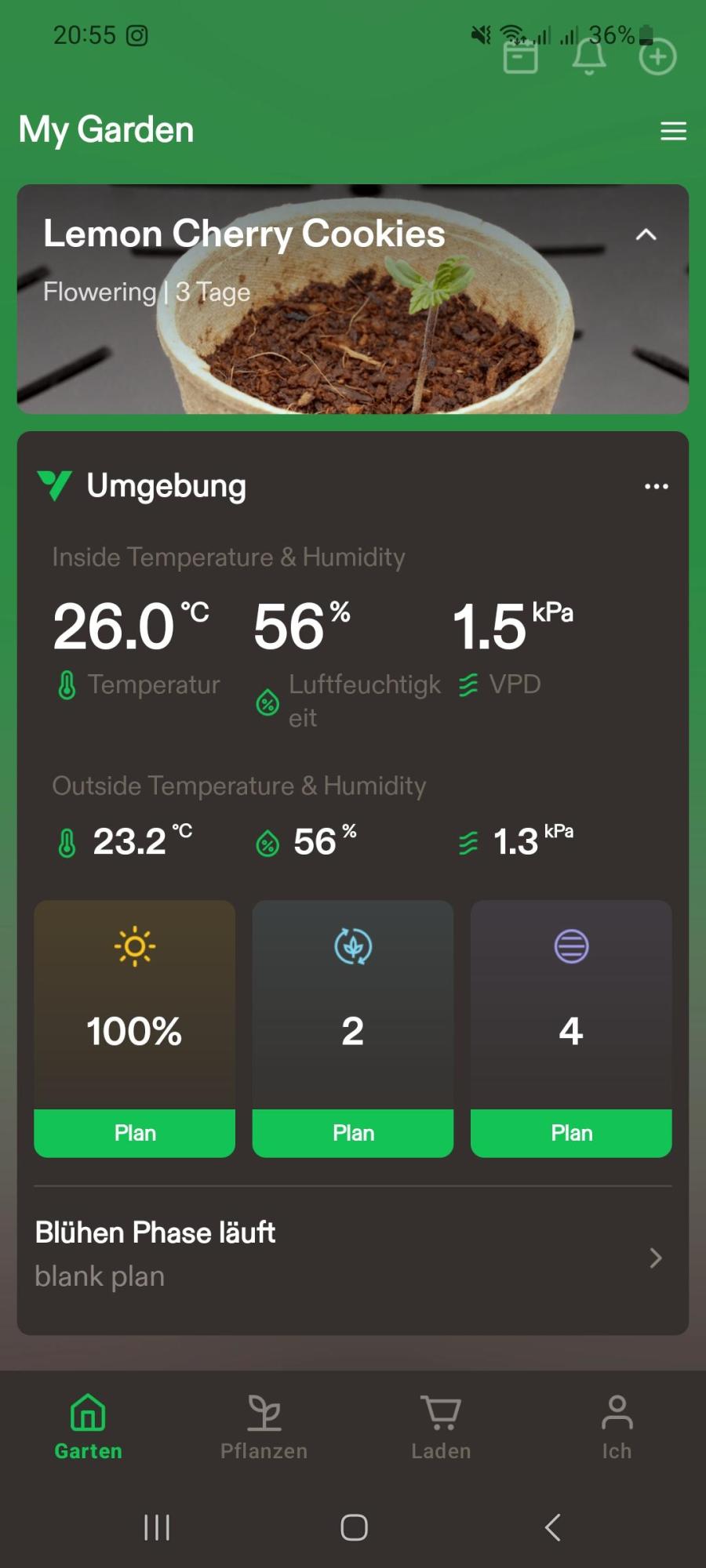706x1568 pixels.
Task: Tap Plan under the level 4 card
Action: pos(571,1133)
